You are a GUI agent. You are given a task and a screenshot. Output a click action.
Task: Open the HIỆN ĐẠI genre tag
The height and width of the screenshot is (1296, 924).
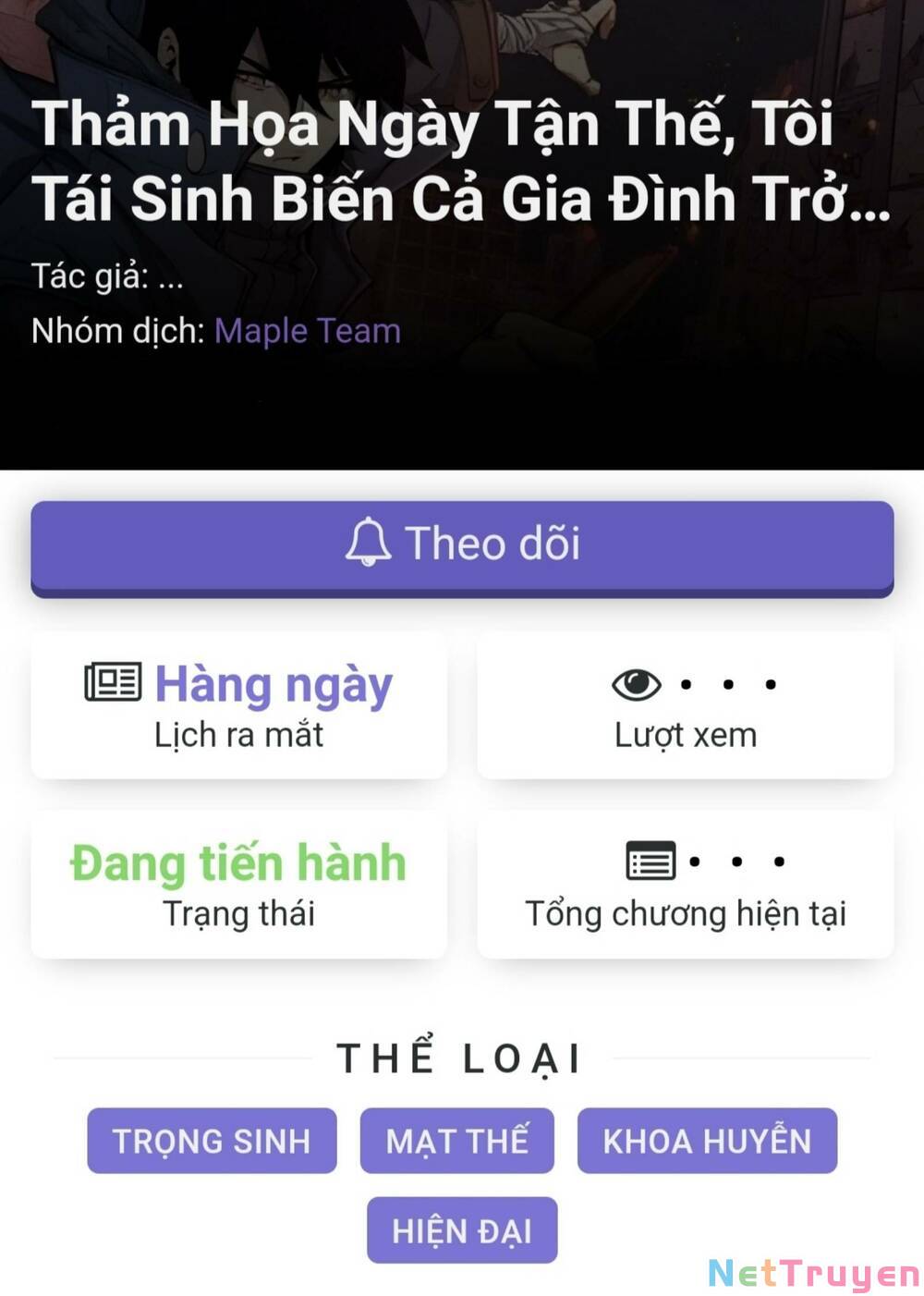(x=461, y=1230)
